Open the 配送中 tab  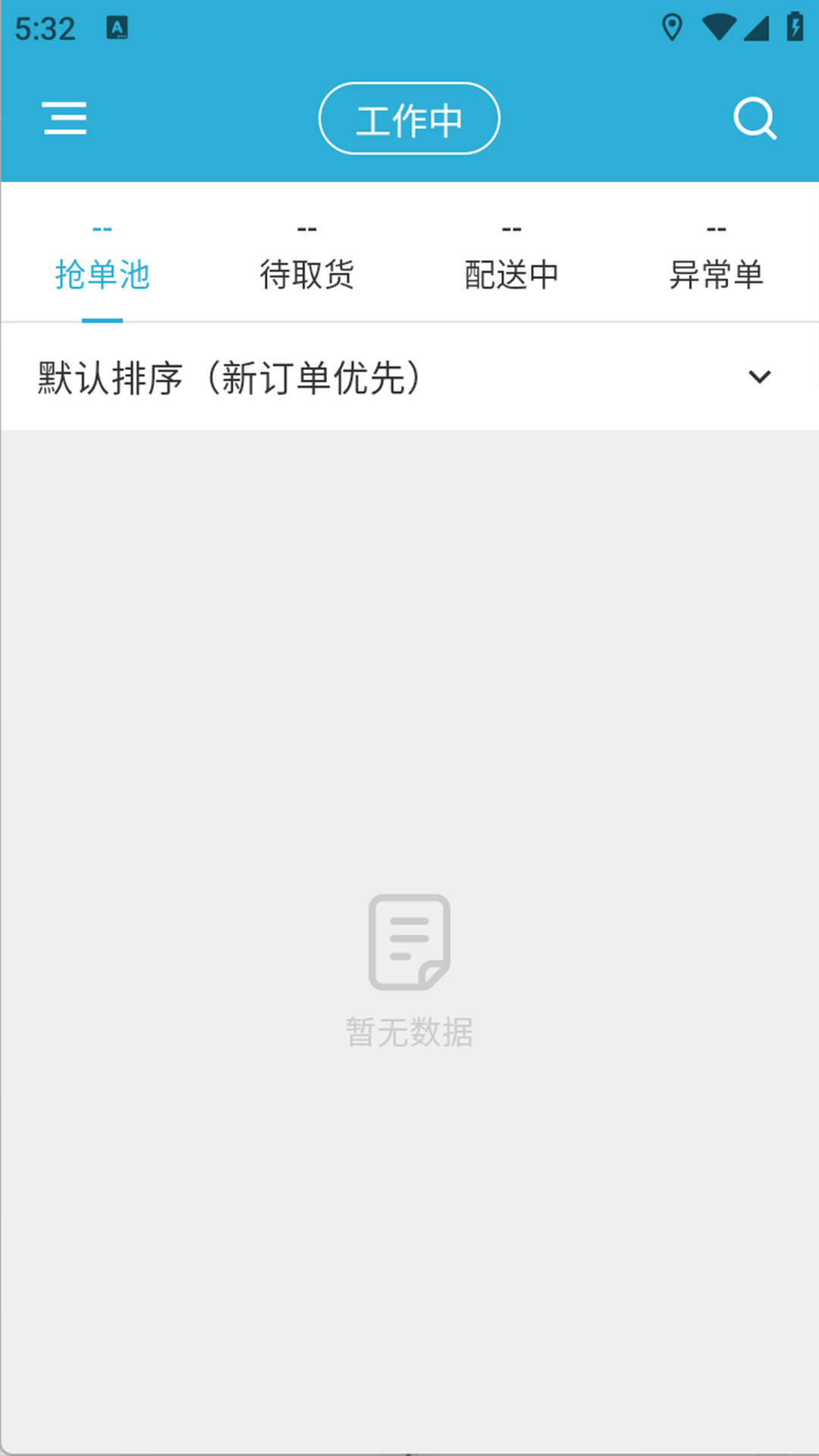512,275
